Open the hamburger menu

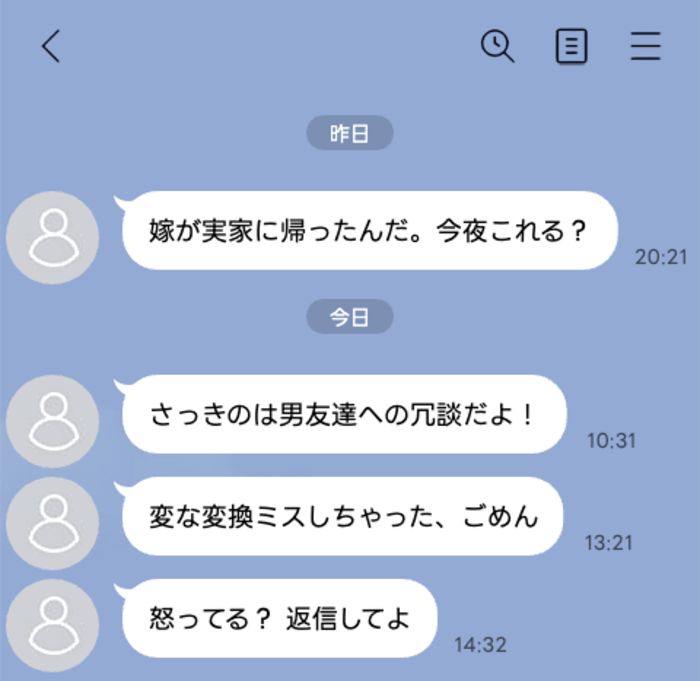tap(646, 46)
